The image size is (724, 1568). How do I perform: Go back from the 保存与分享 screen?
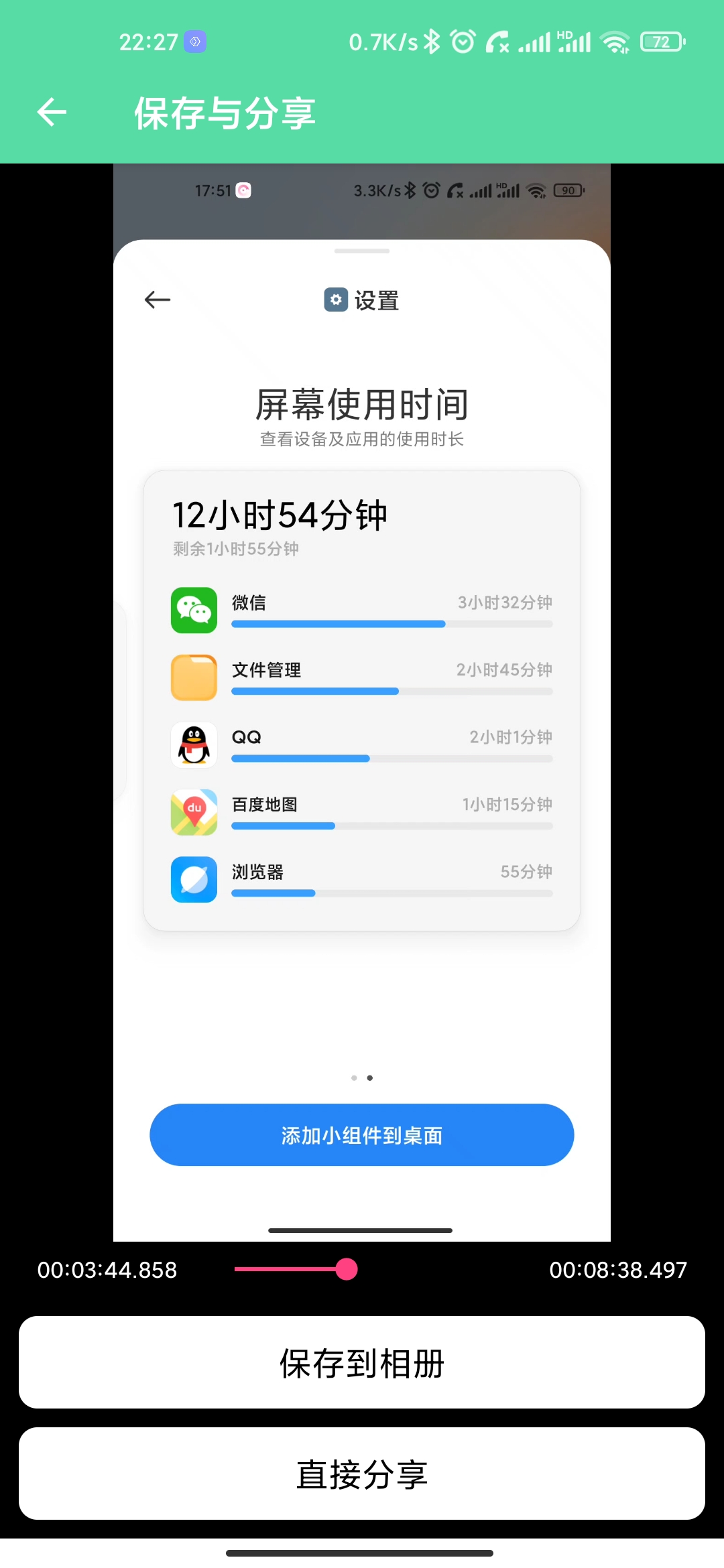52,112
